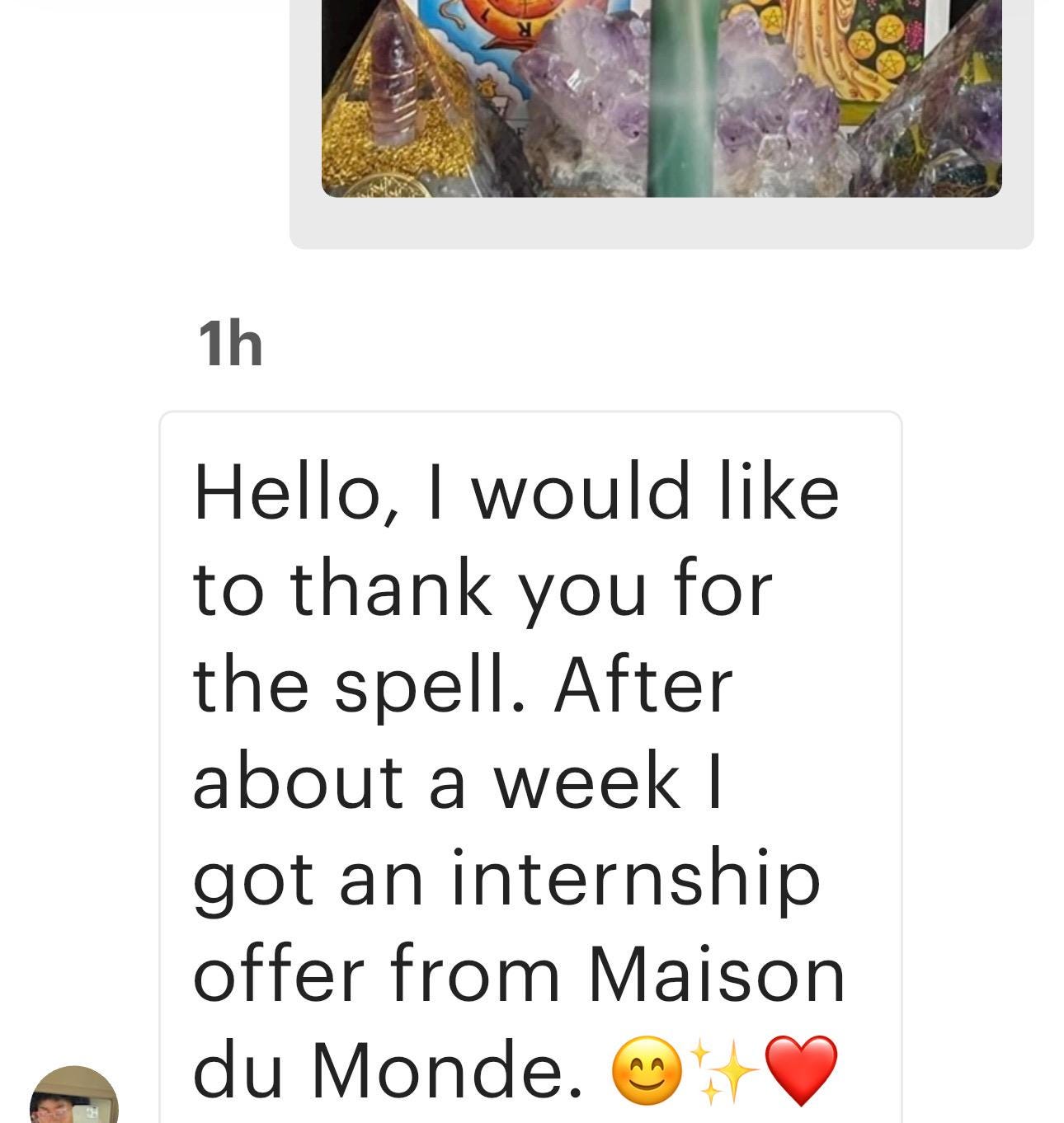Viewport: 1064px width, 1123px height.
Task: Open the crystals photo attachment
Action: pos(661,97)
